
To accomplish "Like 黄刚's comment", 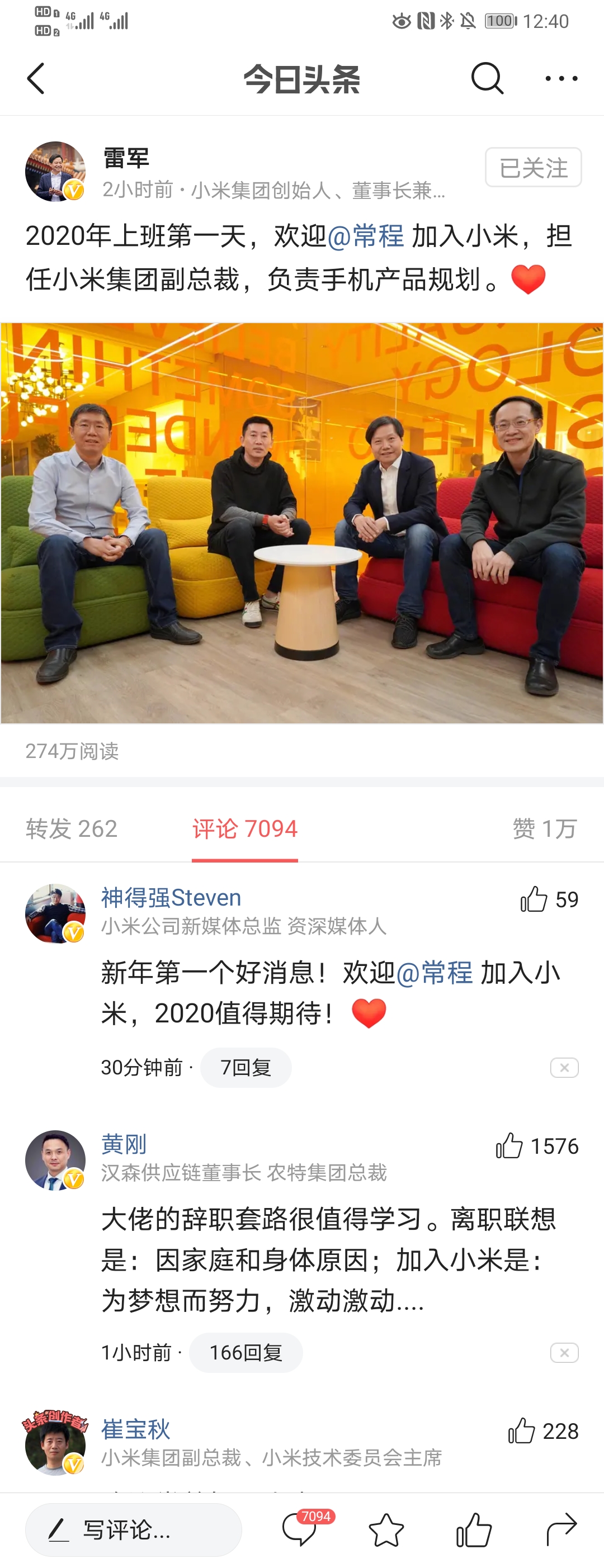I will [x=509, y=1146].
